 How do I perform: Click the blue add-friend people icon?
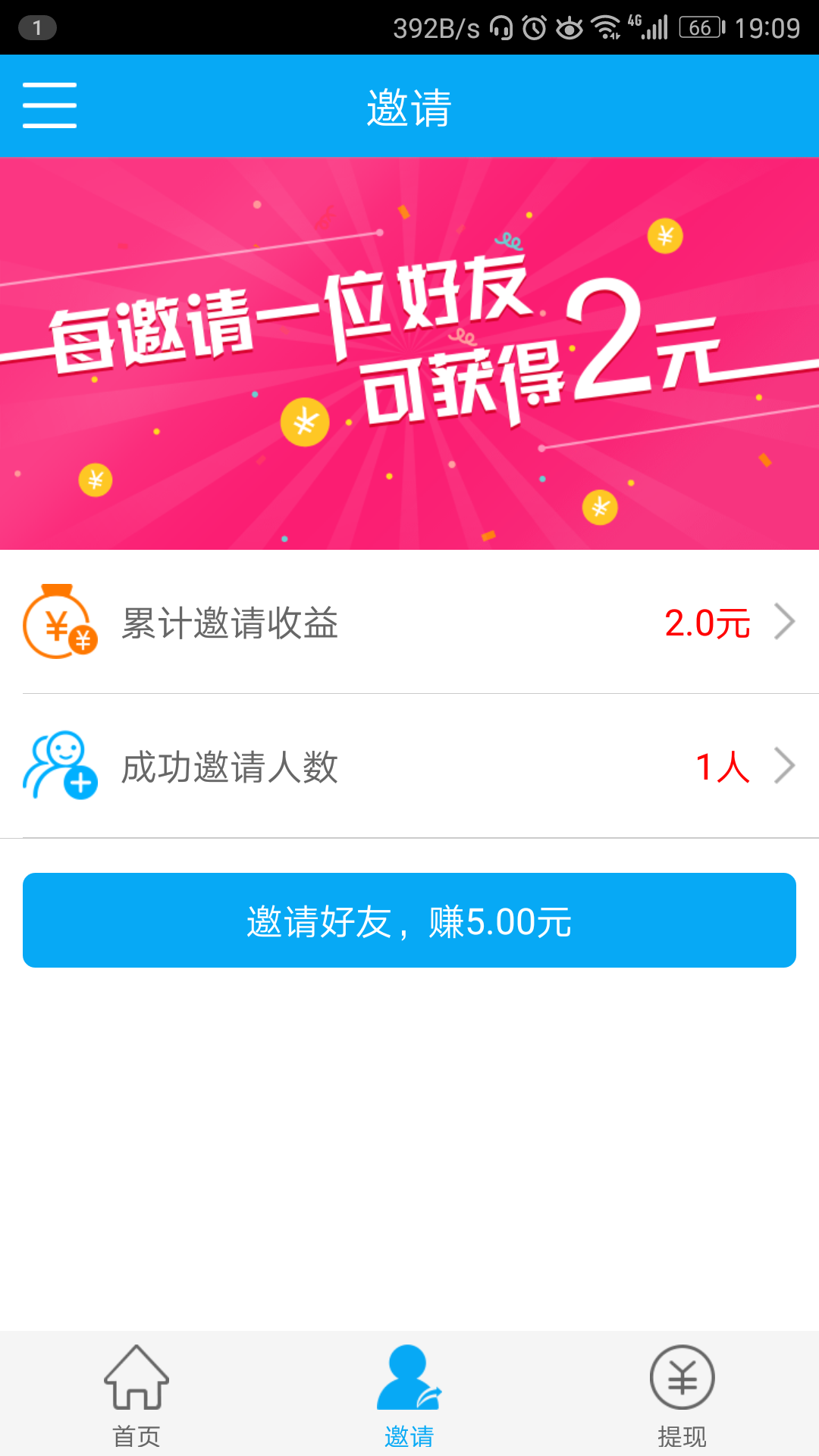61,768
